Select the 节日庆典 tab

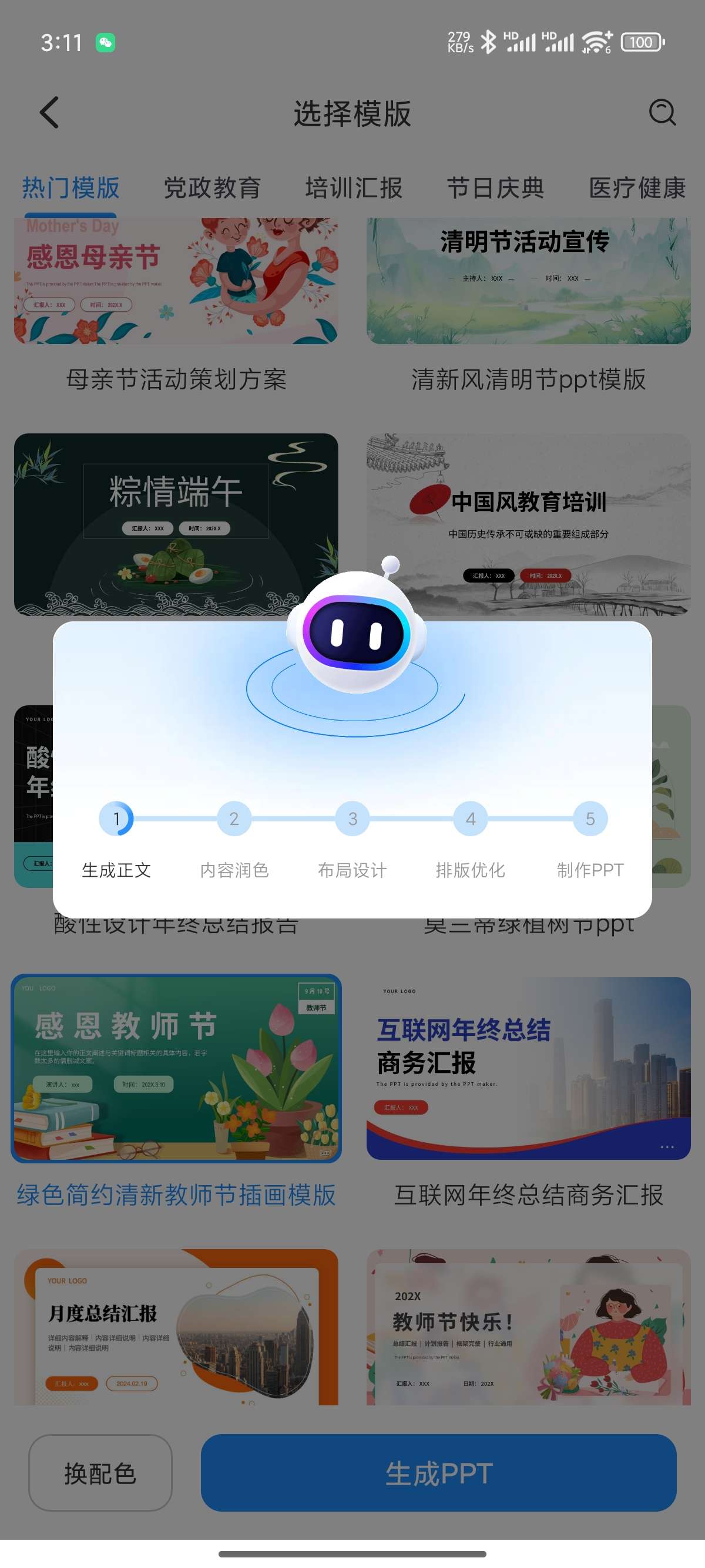(496, 187)
